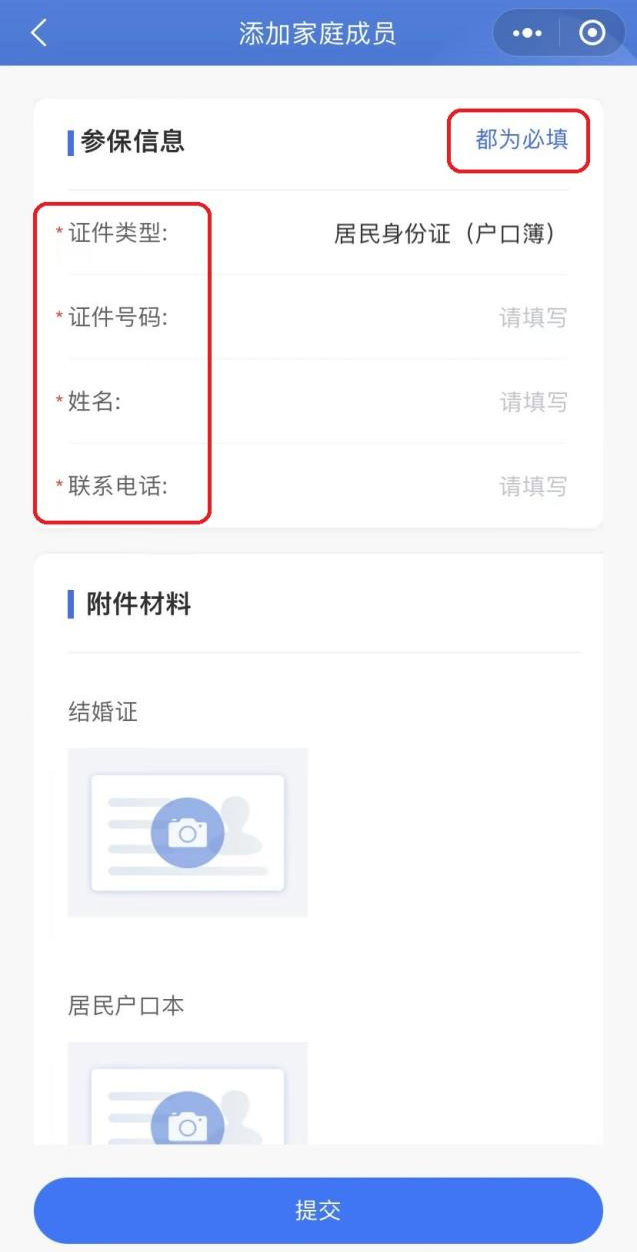The width and height of the screenshot is (637, 1252).
Task: Open the mini program more options menu
Action: [x=527, y=33]
